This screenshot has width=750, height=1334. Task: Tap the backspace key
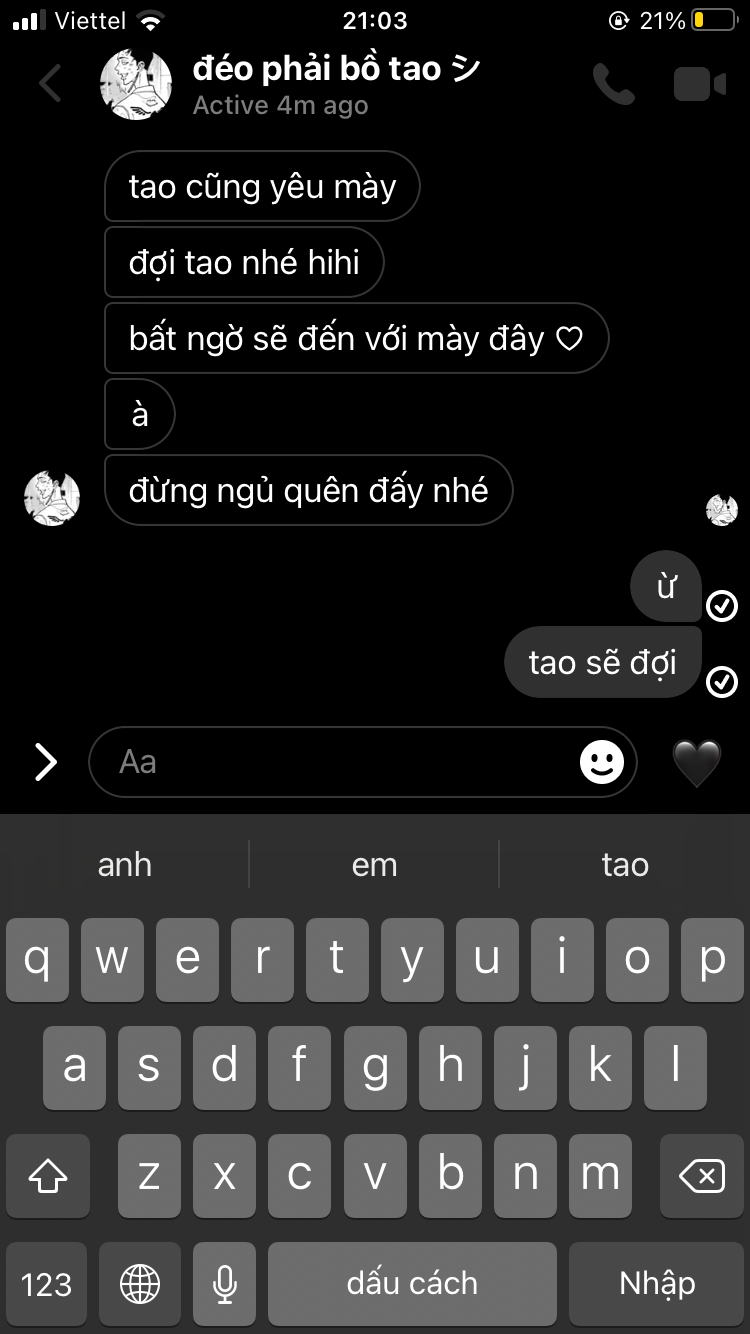pyautogui.click(x=701, y=1176)
